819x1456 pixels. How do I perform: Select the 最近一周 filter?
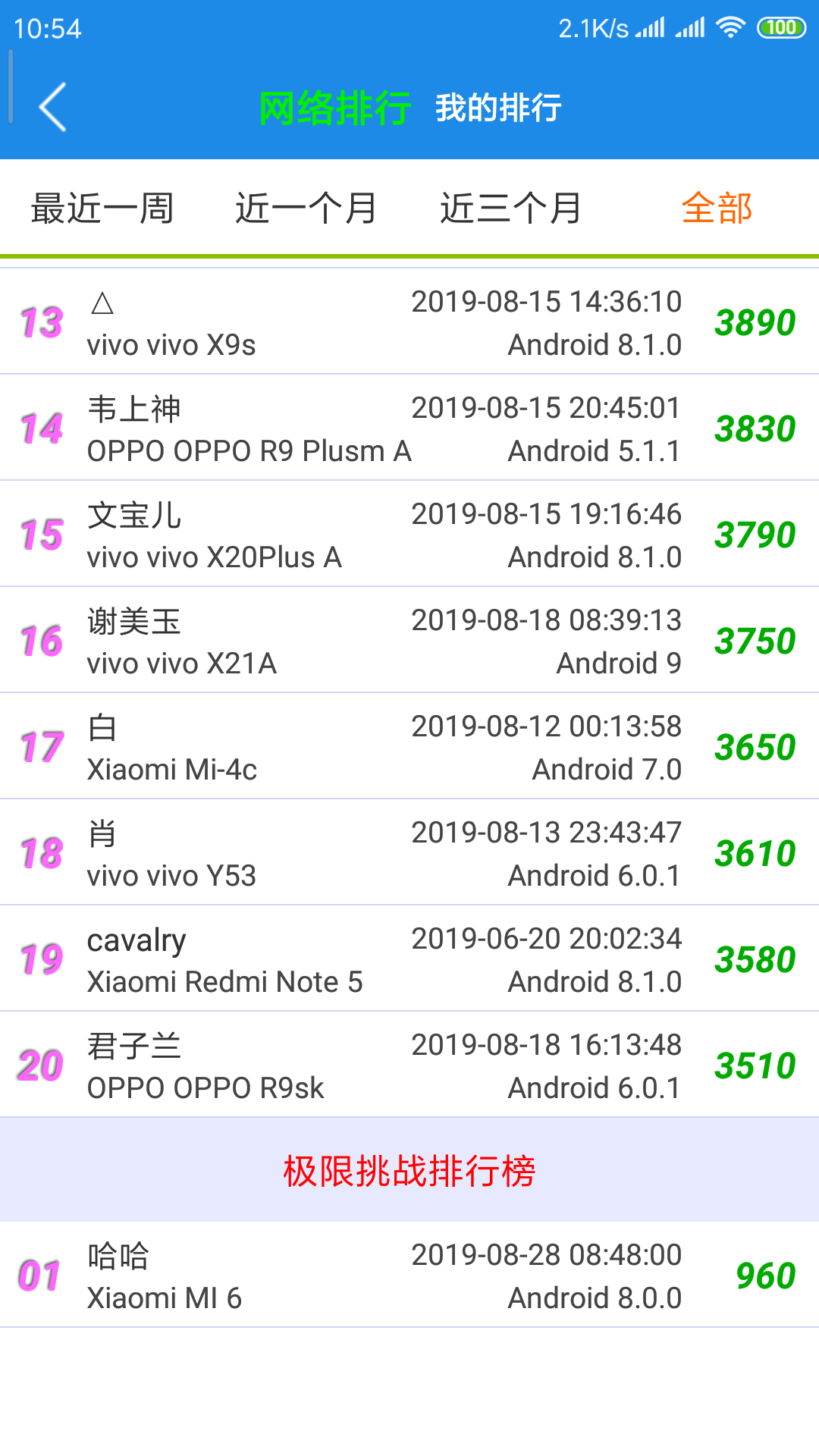click(x=101, y=207)
